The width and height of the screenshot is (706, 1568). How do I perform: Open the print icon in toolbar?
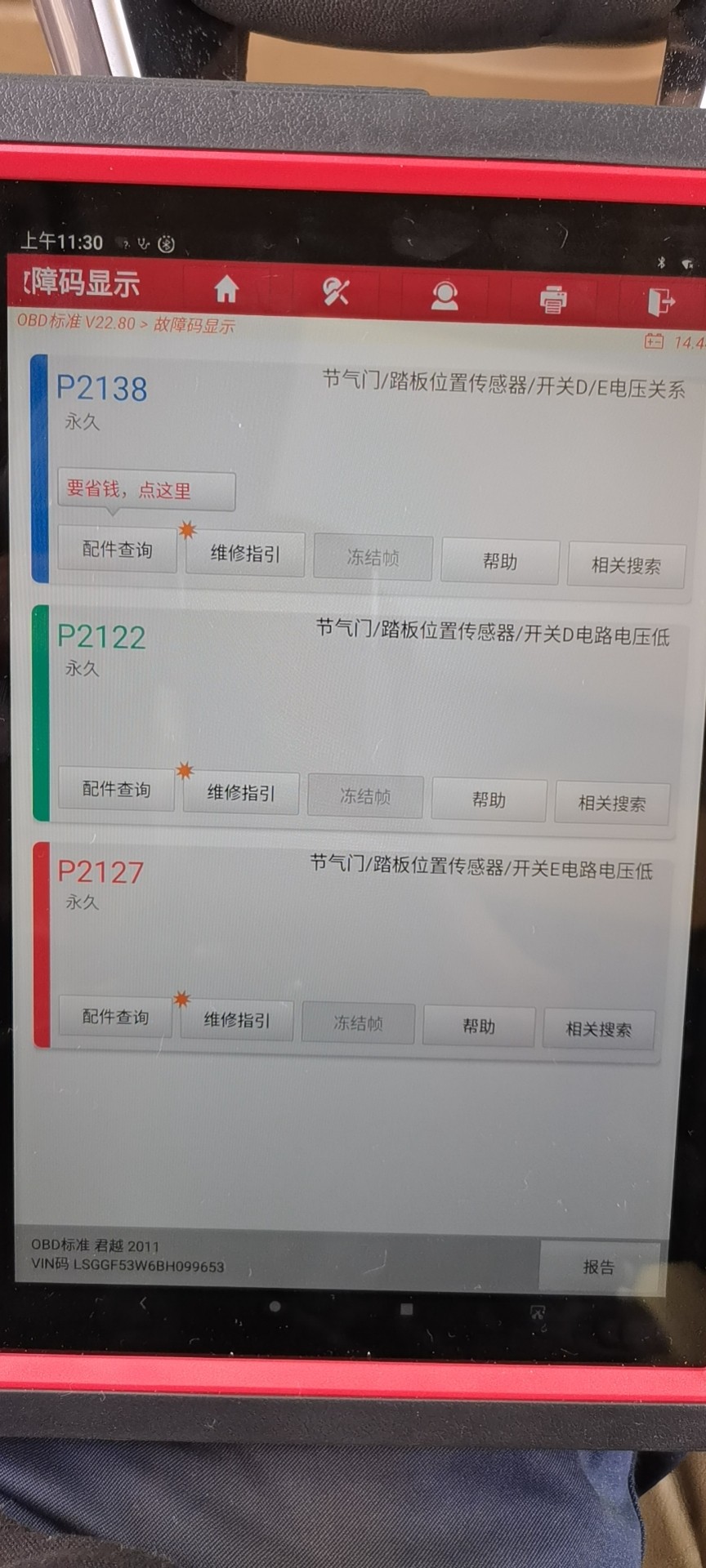coord(553,299)
